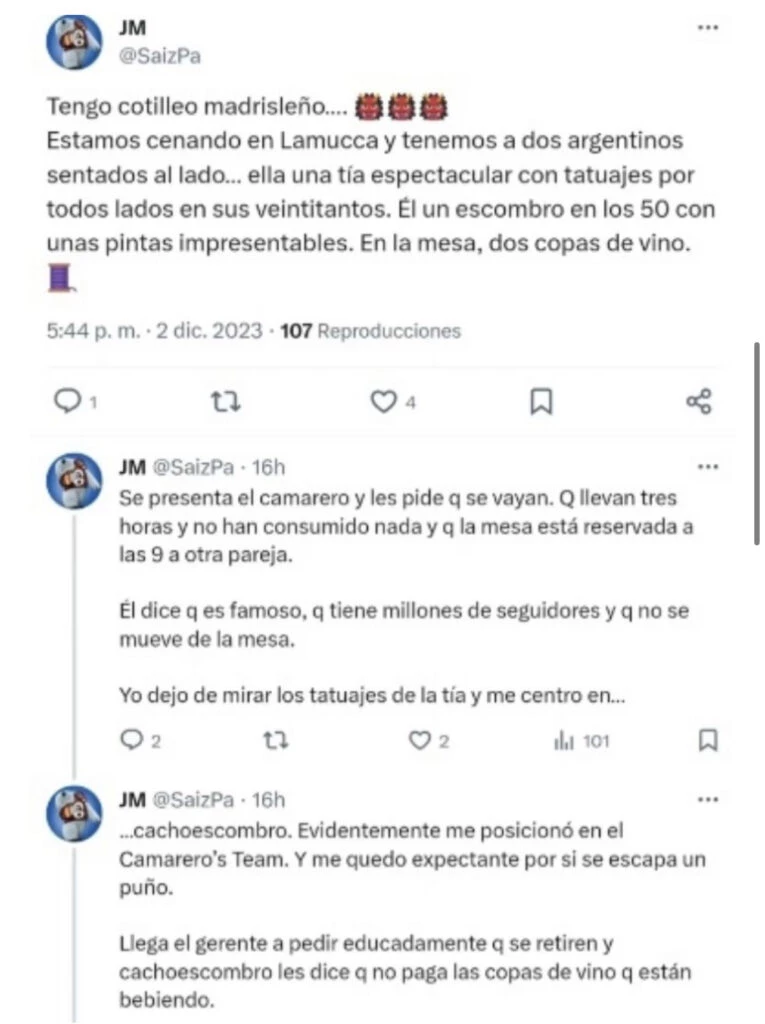
Task: Retweet the main tweet about Lamucca
Action: pos(227,401)
